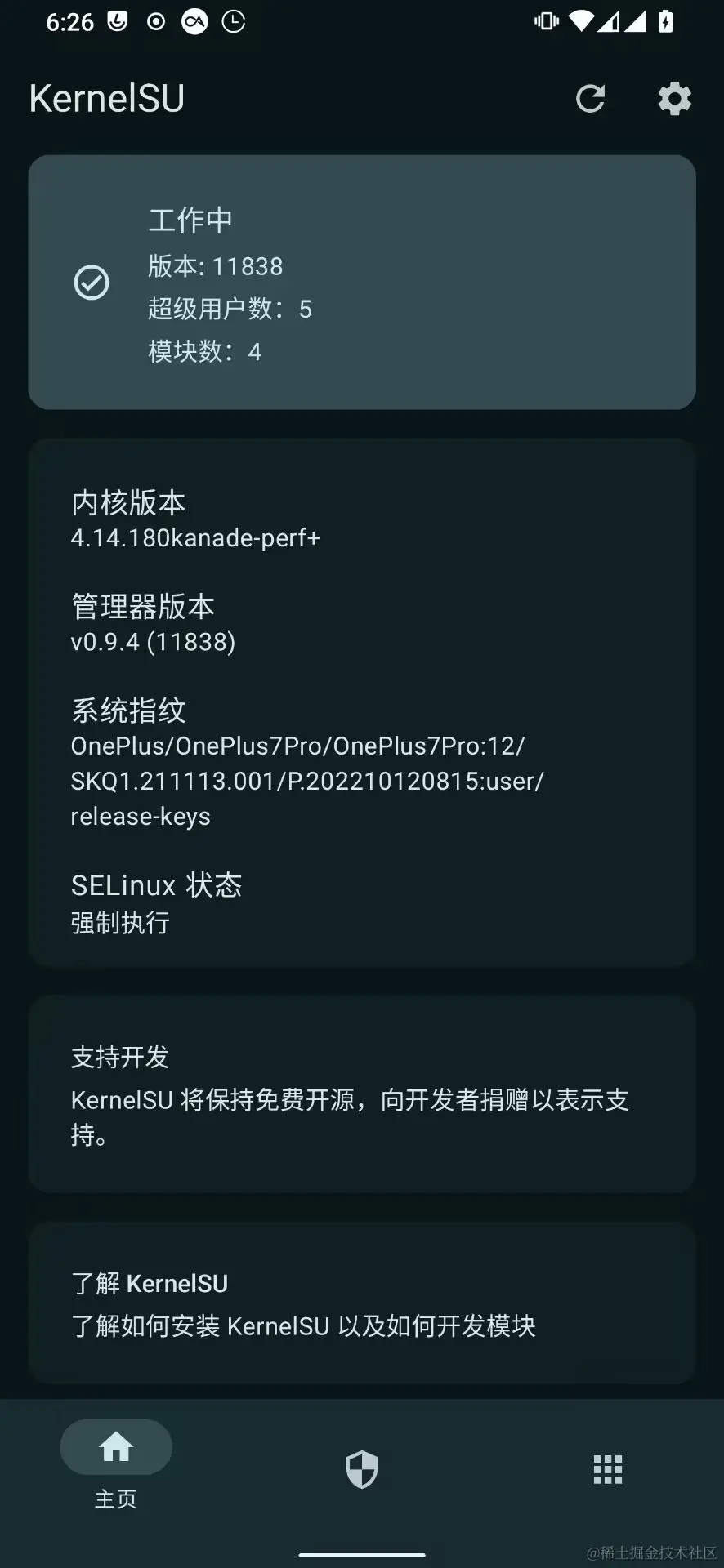Refresh the KernelSU status
724x1568 pixels.
(590, 99)
